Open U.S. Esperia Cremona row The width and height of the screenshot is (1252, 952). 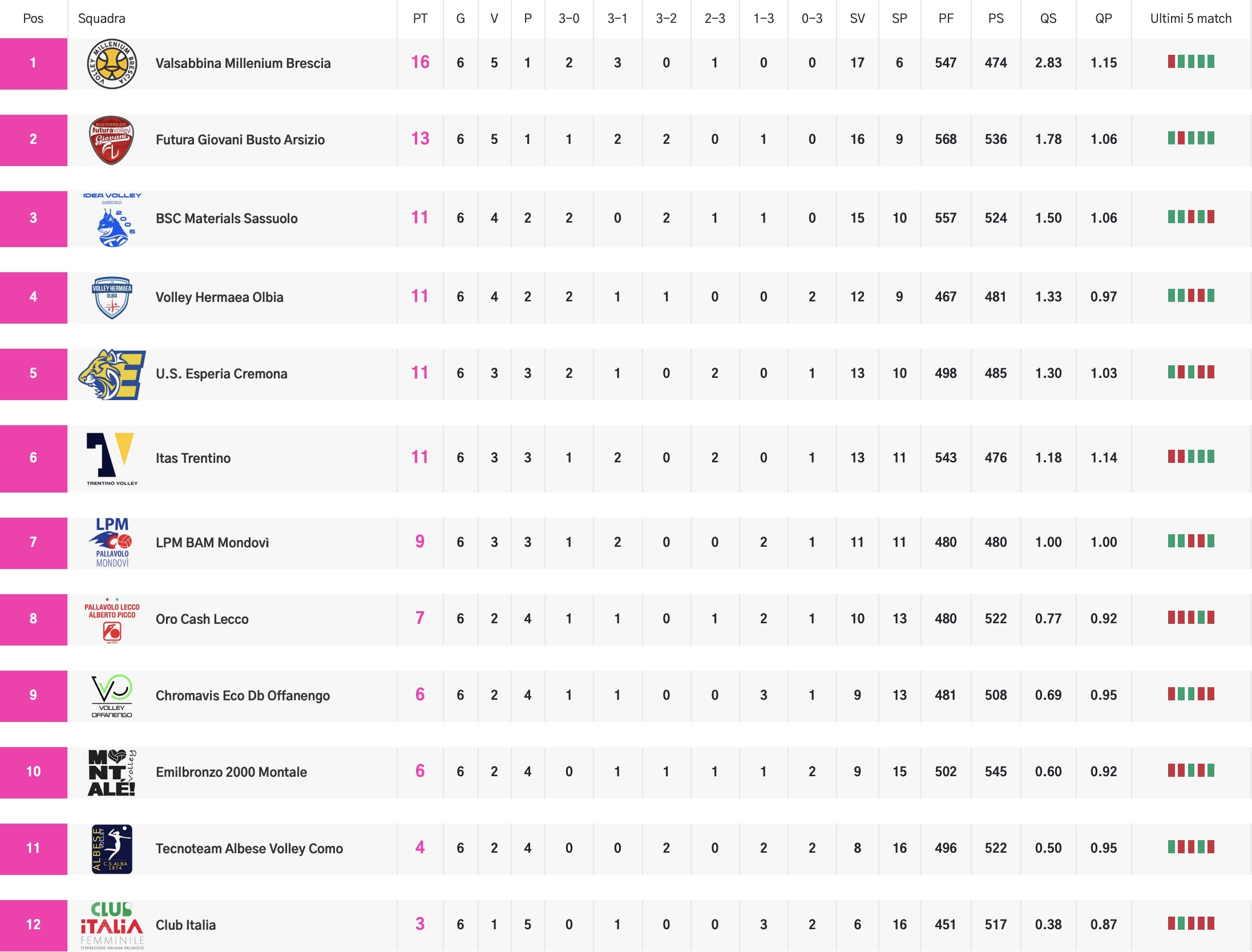pyautogui.click(x=221, y=374)
